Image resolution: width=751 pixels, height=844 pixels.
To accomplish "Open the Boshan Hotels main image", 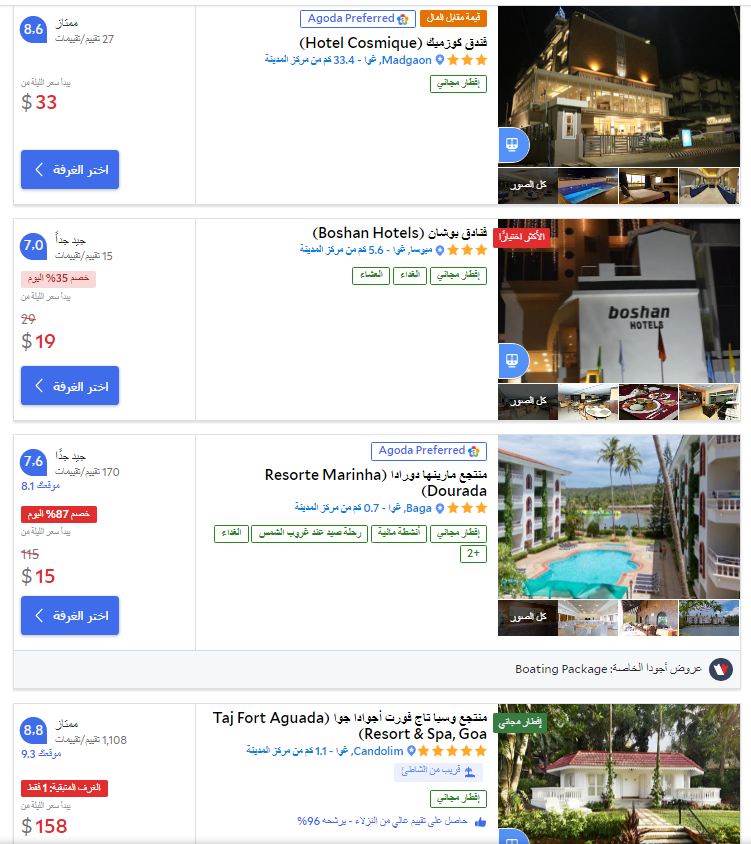I will [619, 300].
